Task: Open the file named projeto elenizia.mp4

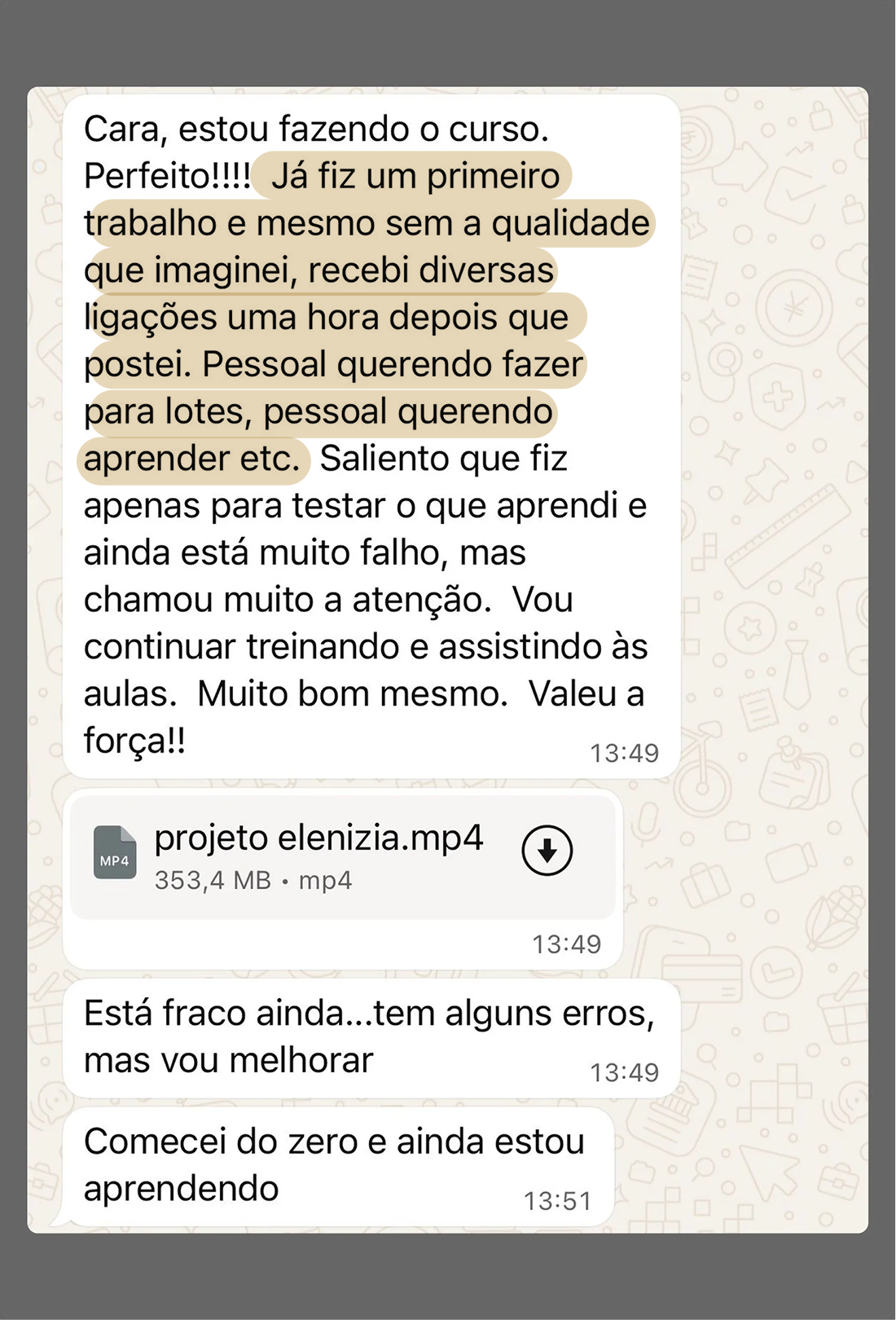Action: 319,838
